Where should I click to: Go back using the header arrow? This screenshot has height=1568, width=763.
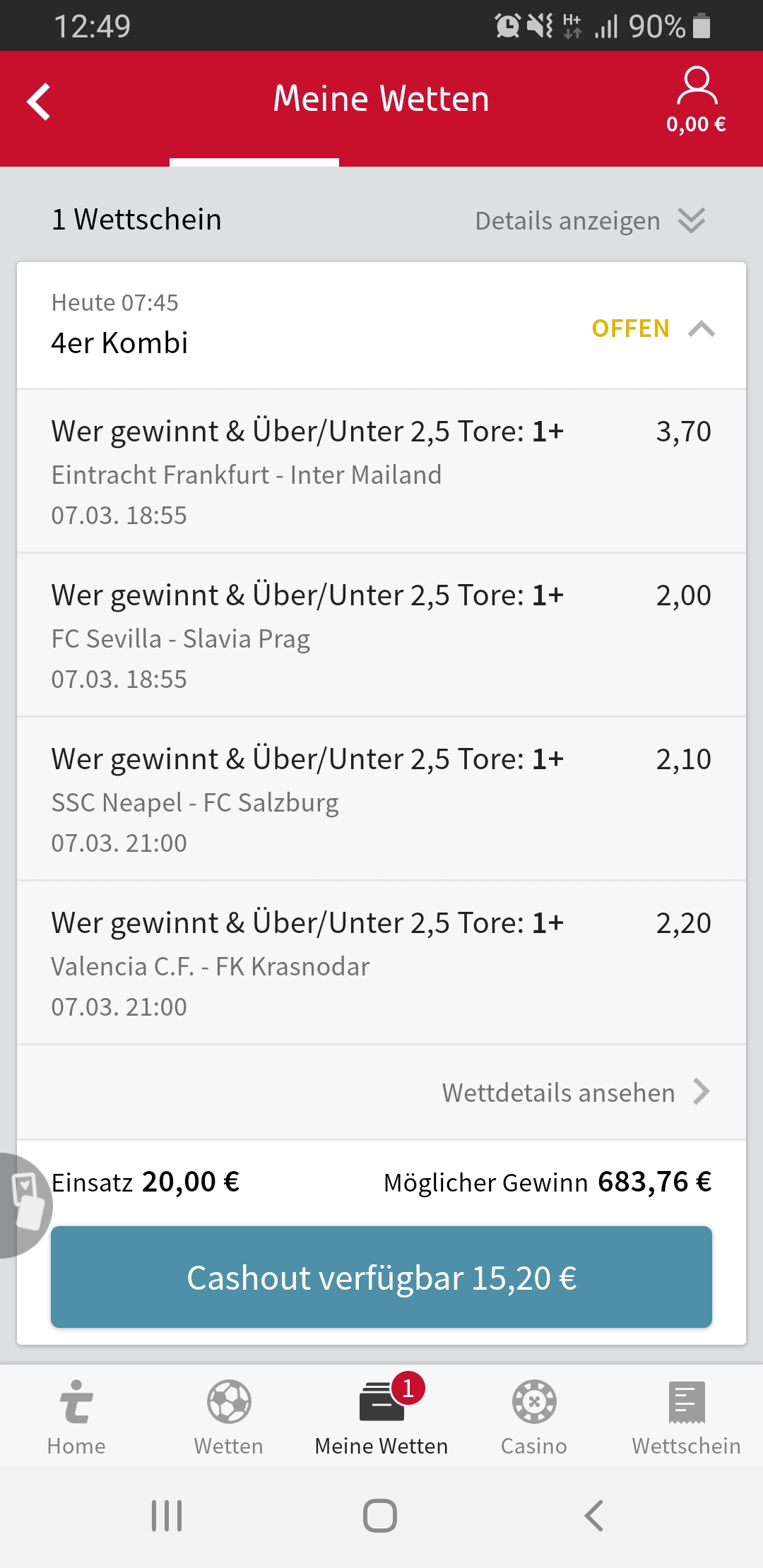pos(40,102)
